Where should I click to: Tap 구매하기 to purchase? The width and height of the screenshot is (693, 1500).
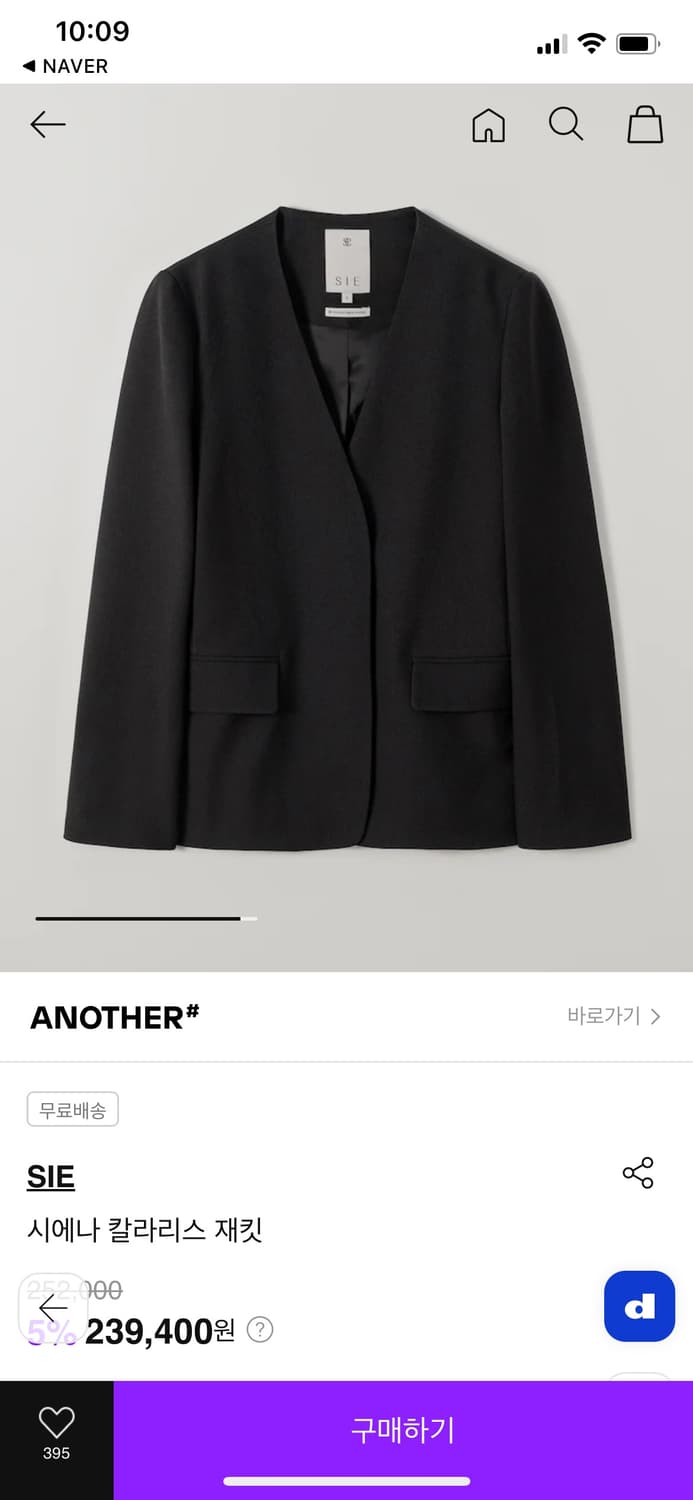(403, 1430)
